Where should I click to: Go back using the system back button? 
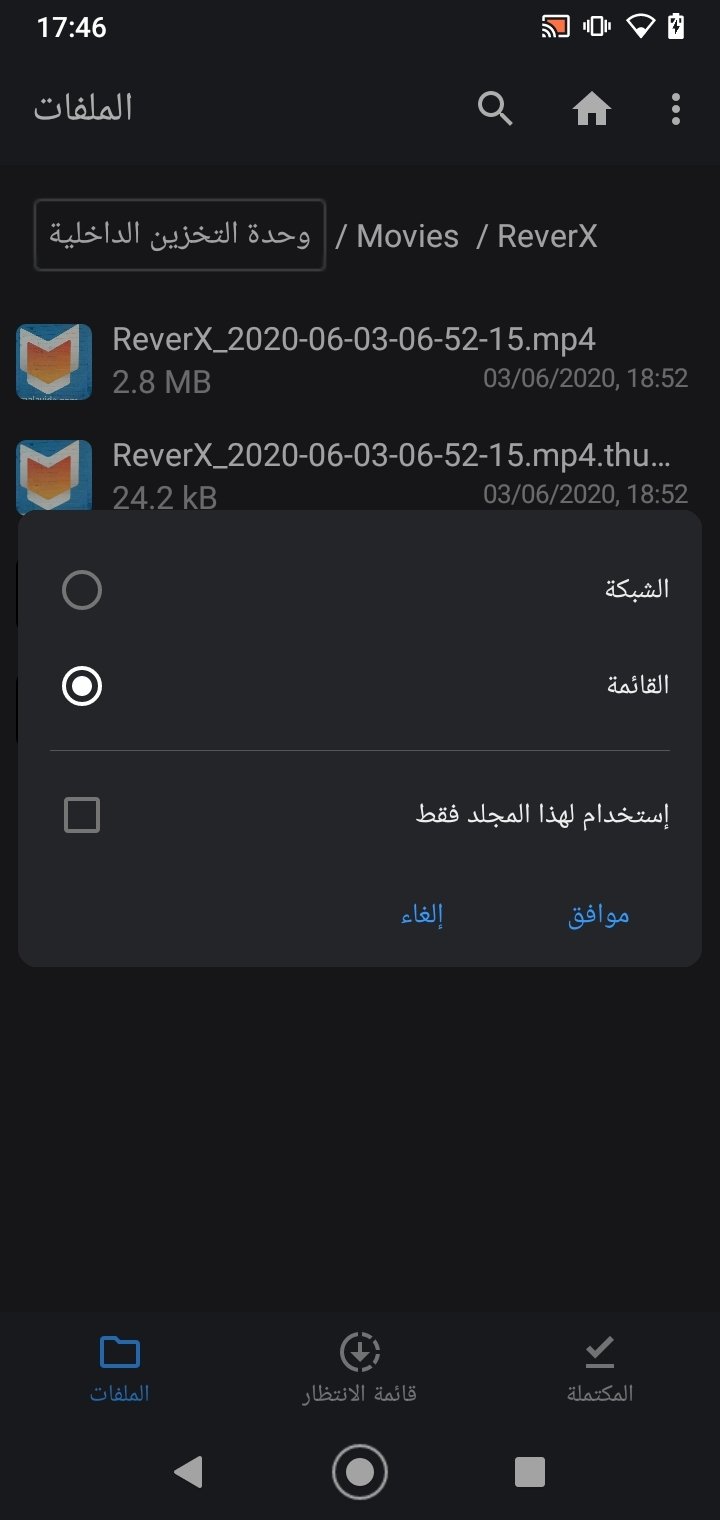click(188, 1471)
